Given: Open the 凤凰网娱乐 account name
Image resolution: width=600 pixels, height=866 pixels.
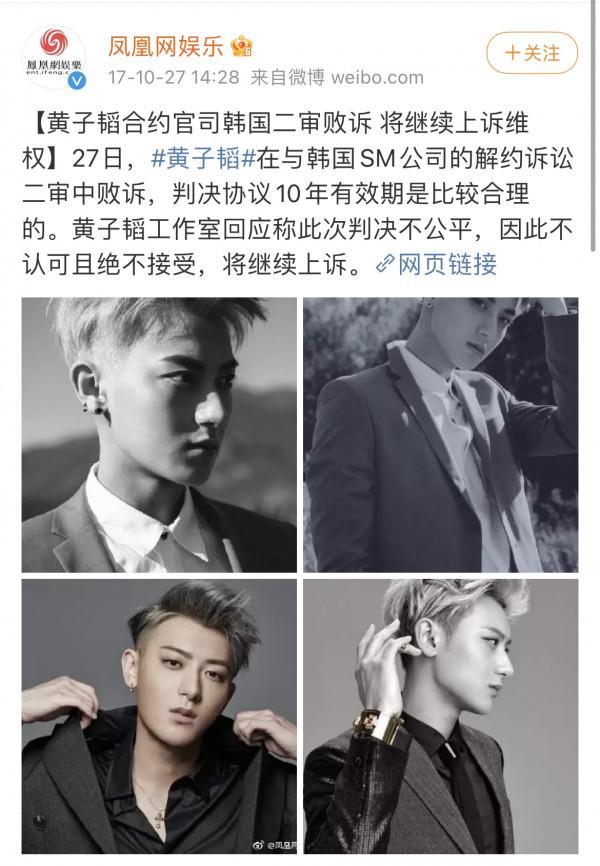Looking at the screenshot, I should point(167,45).
